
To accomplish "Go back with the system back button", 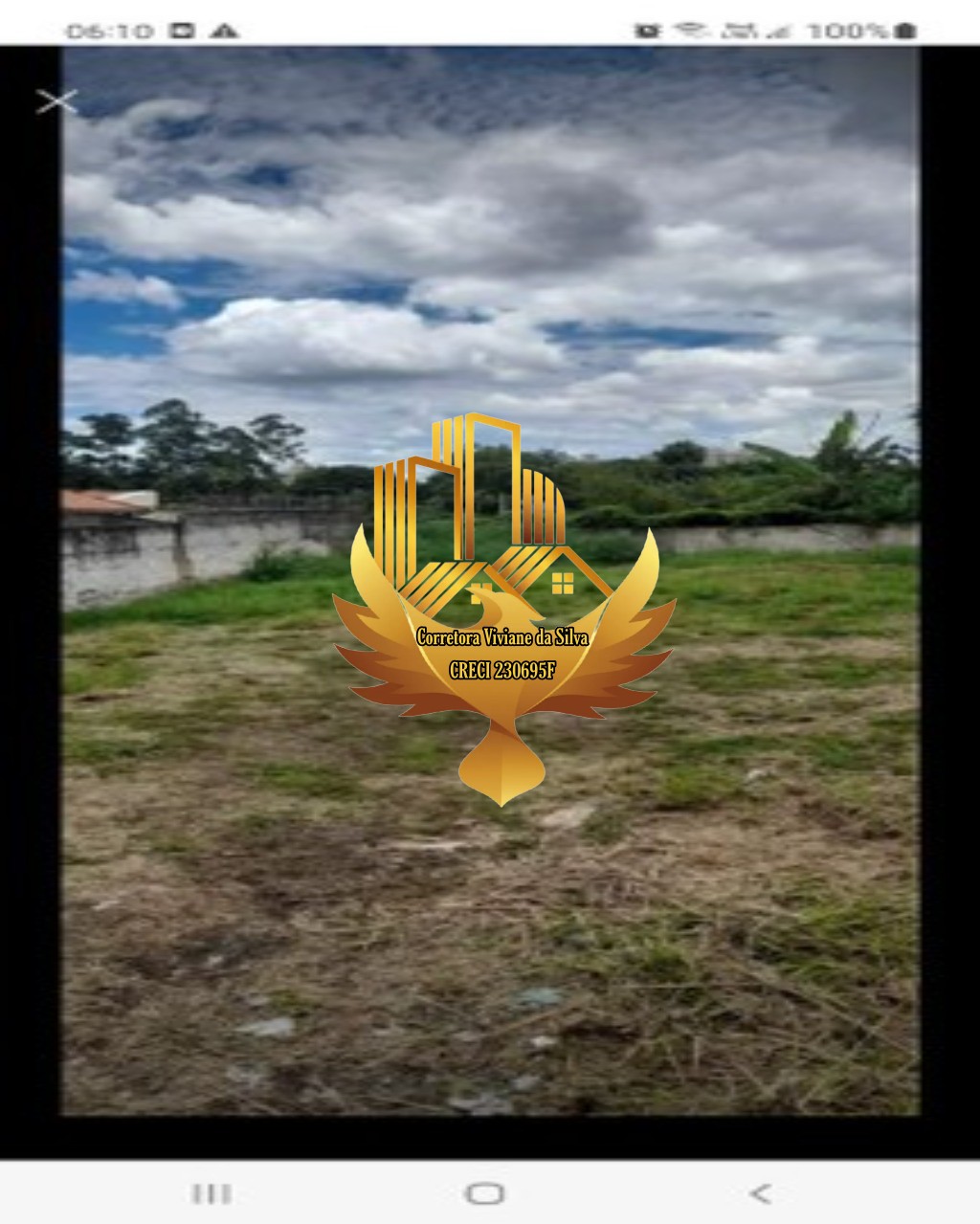I will tap(761, 1192).
